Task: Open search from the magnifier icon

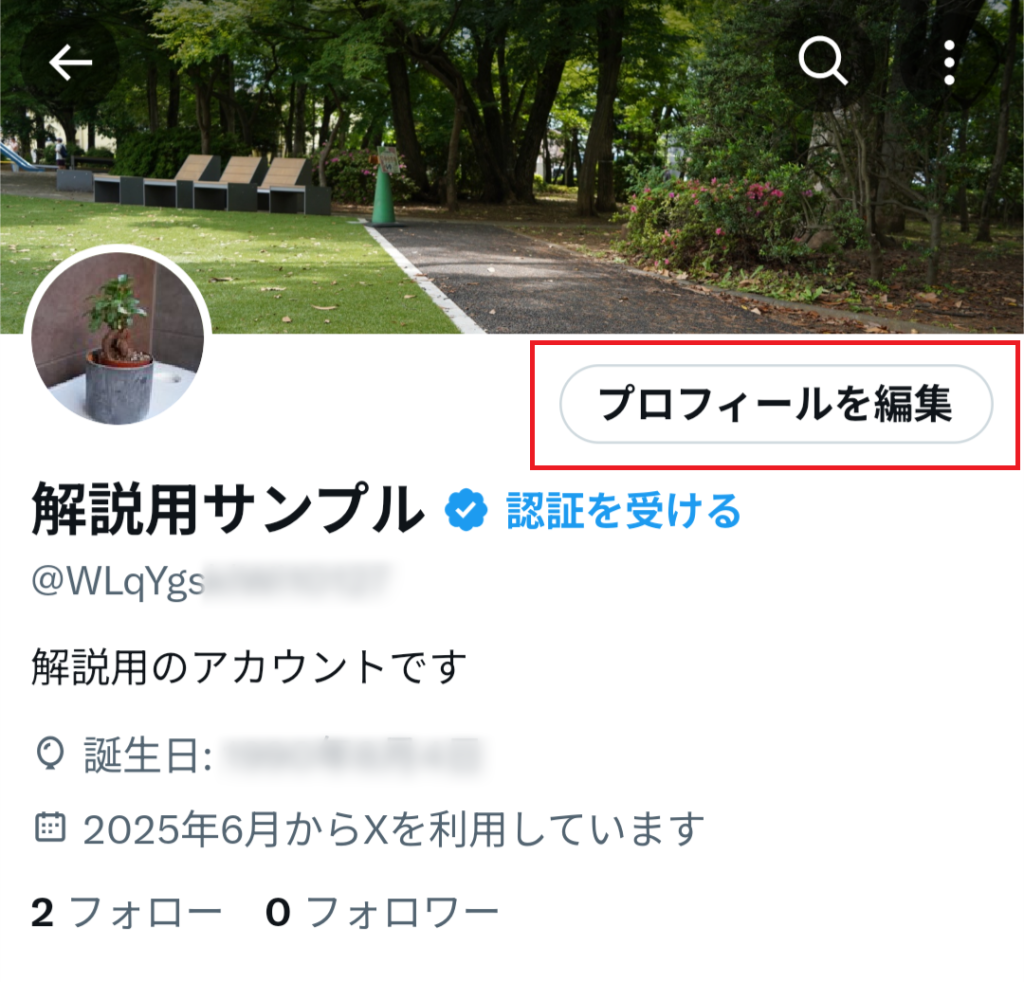Action: pos(823,63)
